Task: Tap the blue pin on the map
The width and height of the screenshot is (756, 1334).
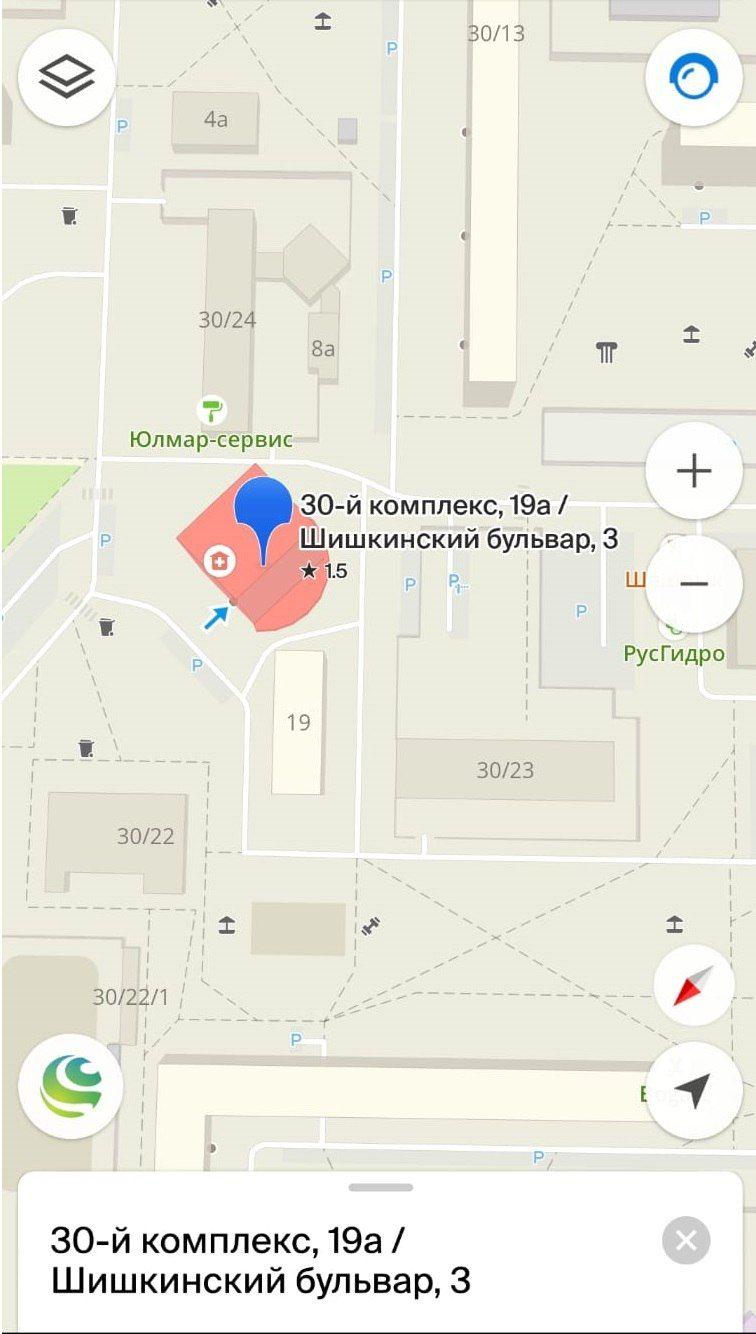Action: pos(264,510)
